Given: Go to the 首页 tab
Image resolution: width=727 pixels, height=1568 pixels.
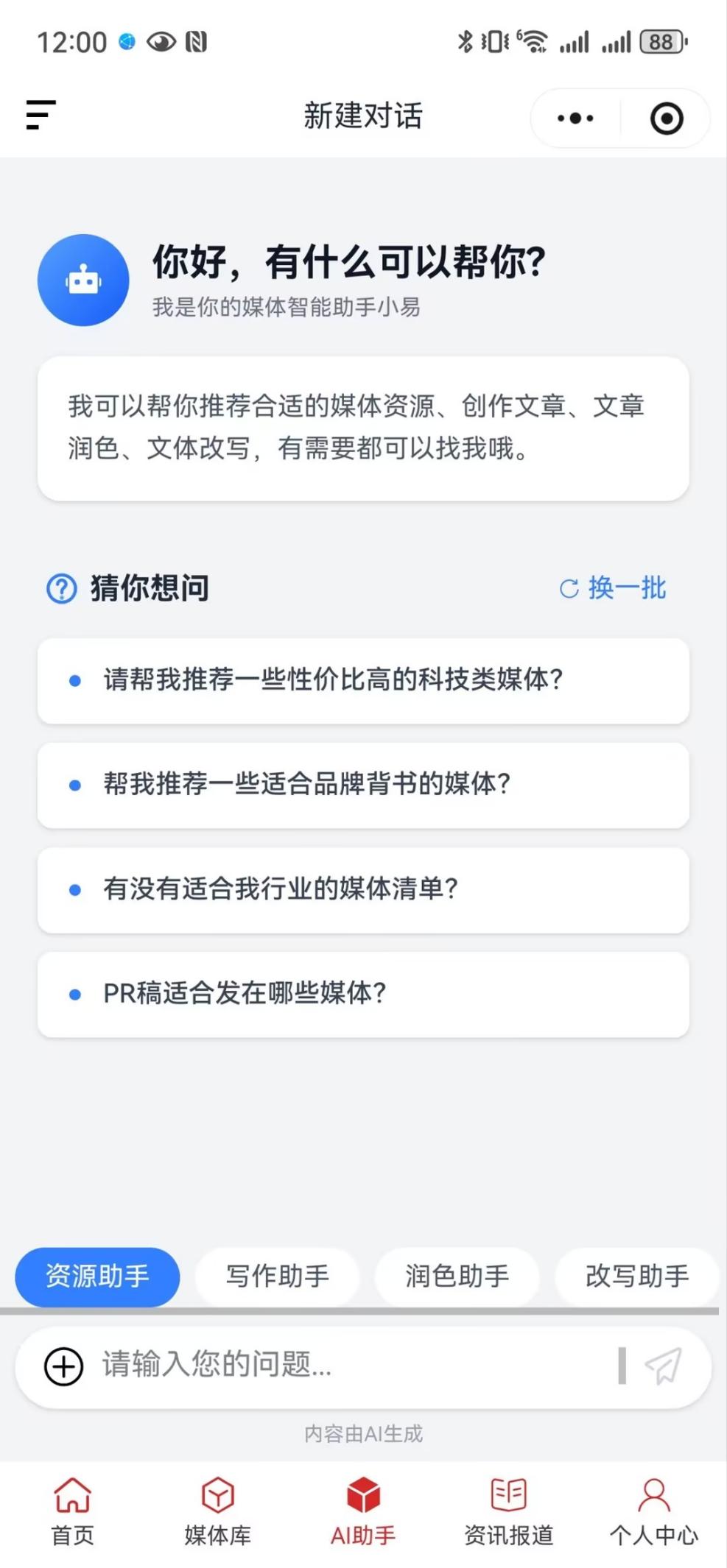Looking at the screenshot, I should click(x=73, y=1512).
